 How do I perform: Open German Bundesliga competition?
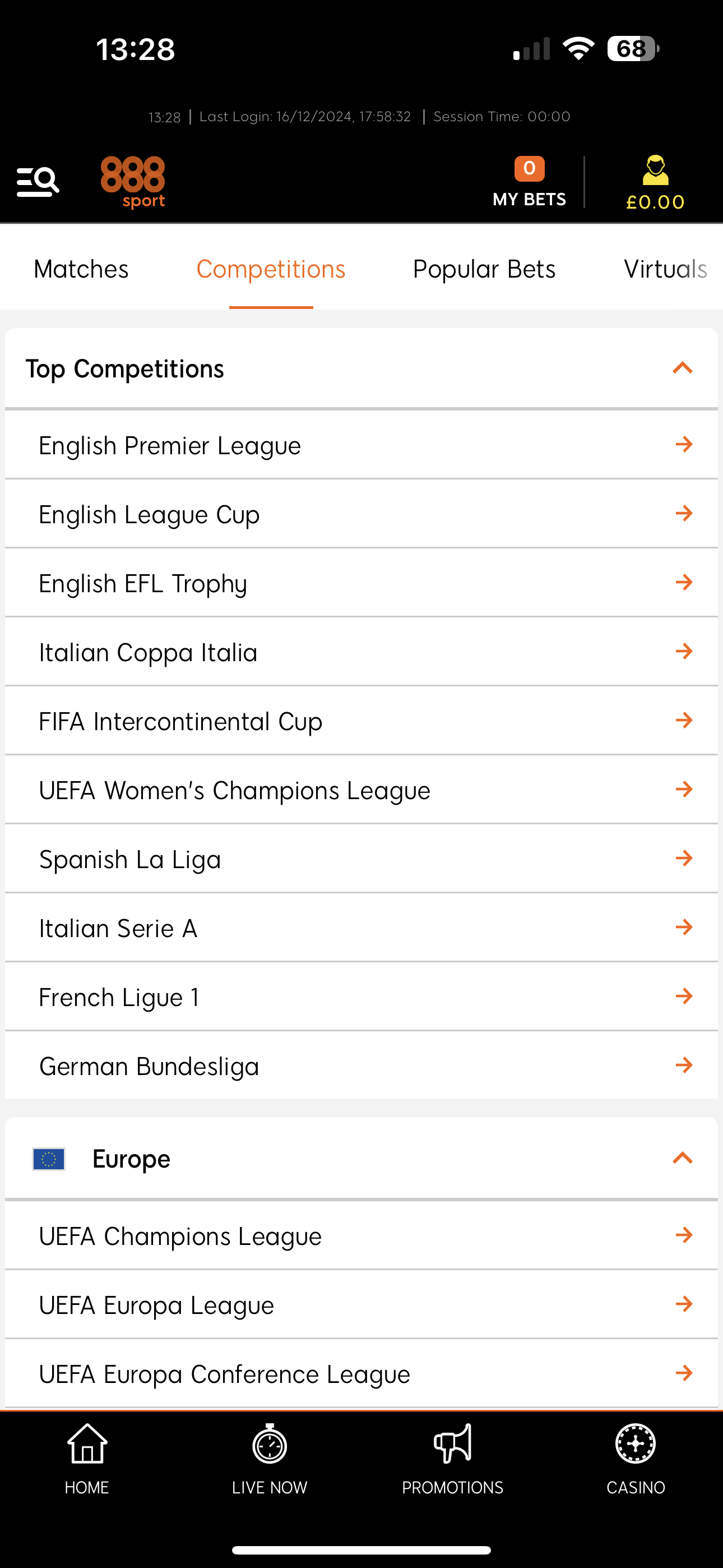361,1065
